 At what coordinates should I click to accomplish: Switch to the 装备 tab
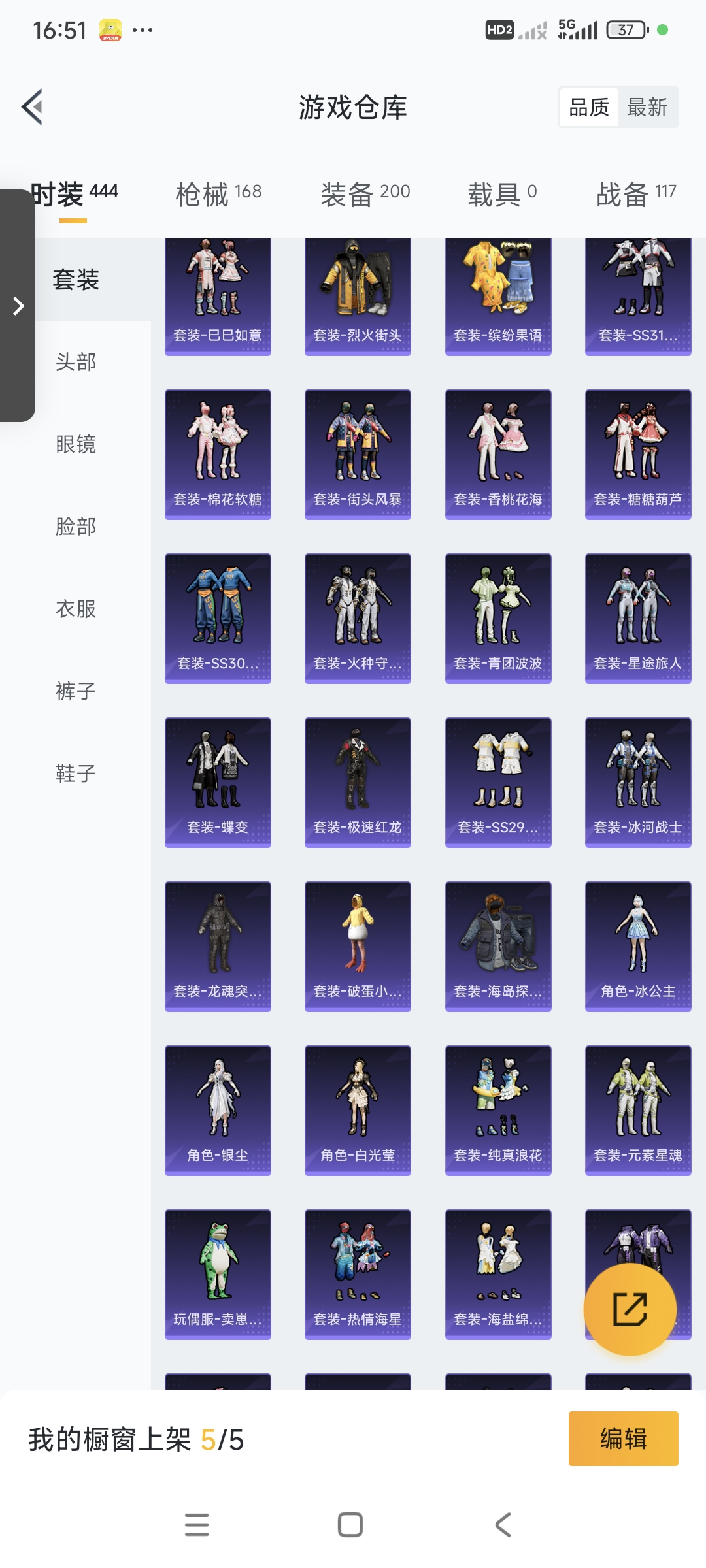pyautogui.click(x=365, y=193)
